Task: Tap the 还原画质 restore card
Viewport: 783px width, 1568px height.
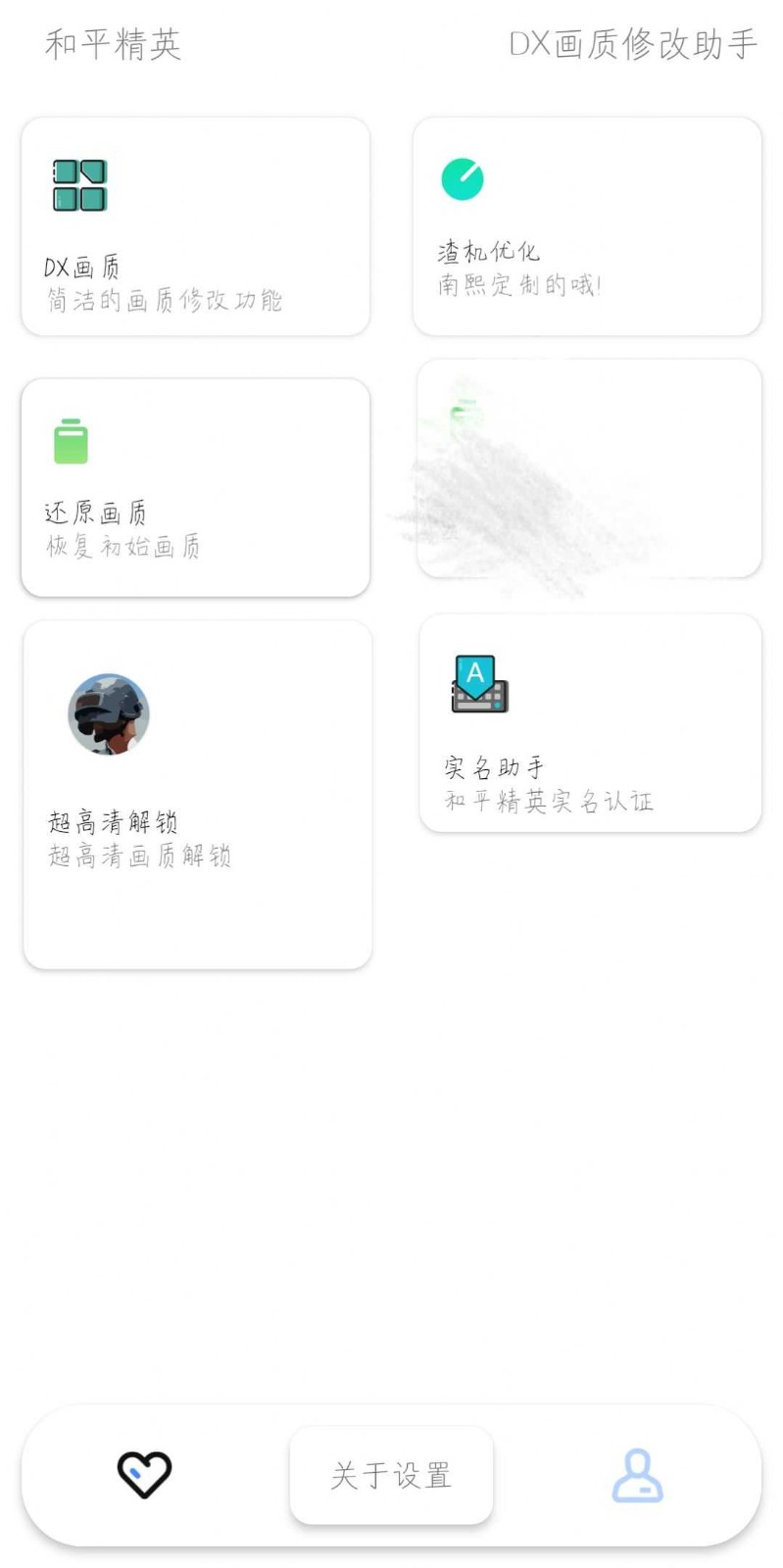Action: pos(195,487)
